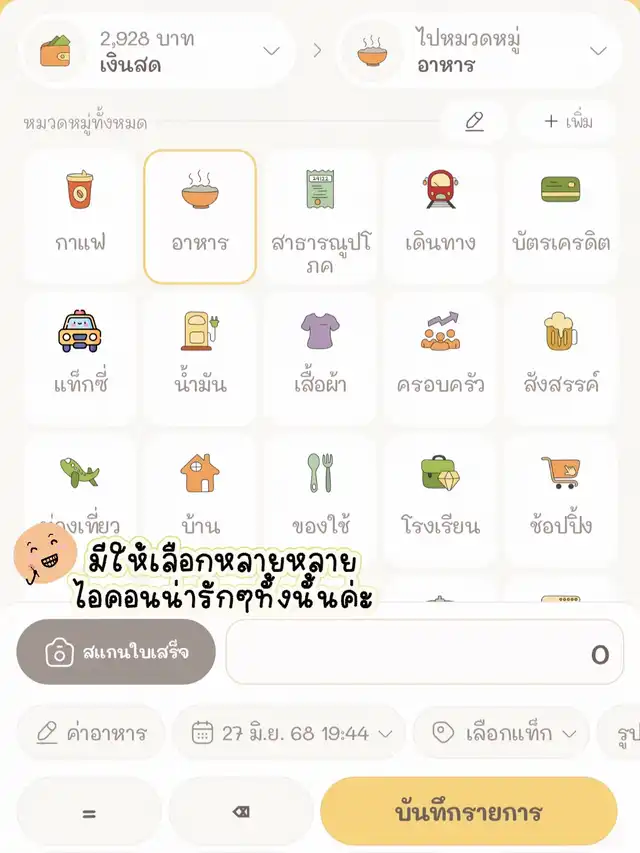Choose the สาธารณูปโภค category

[320, 216]
